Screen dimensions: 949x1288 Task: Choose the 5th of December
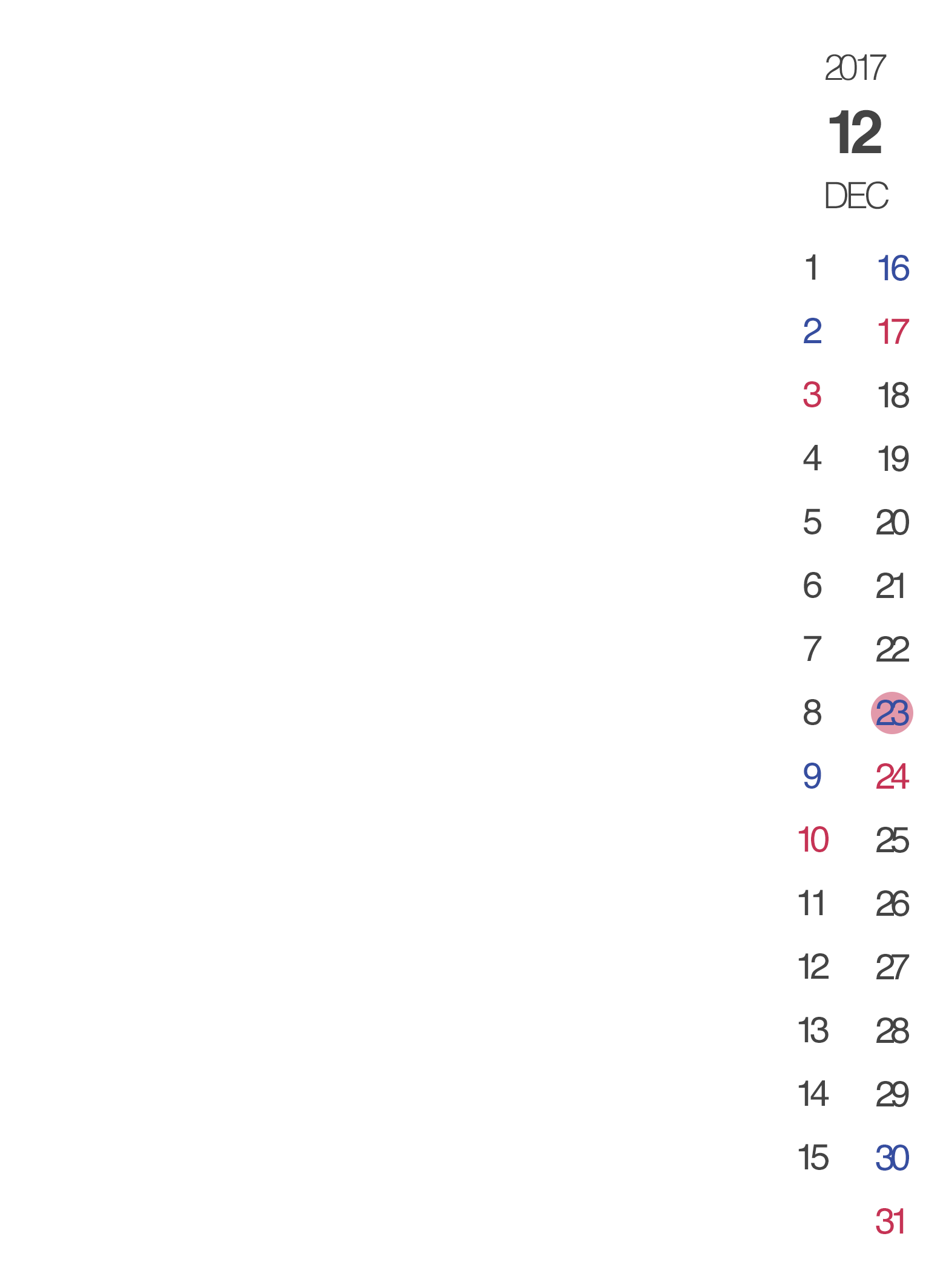point(812,522)
